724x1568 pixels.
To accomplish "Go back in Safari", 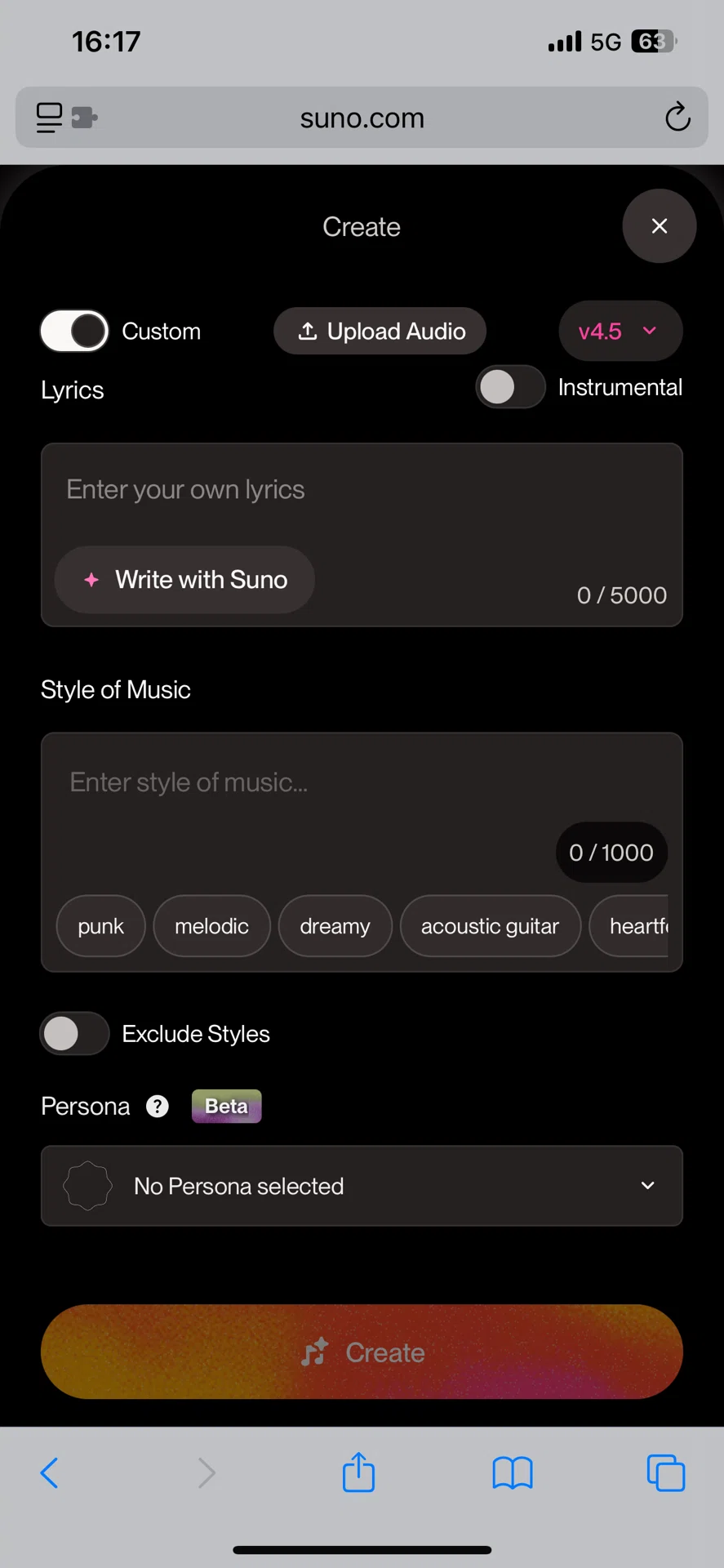I will (x=49, y=1472).
